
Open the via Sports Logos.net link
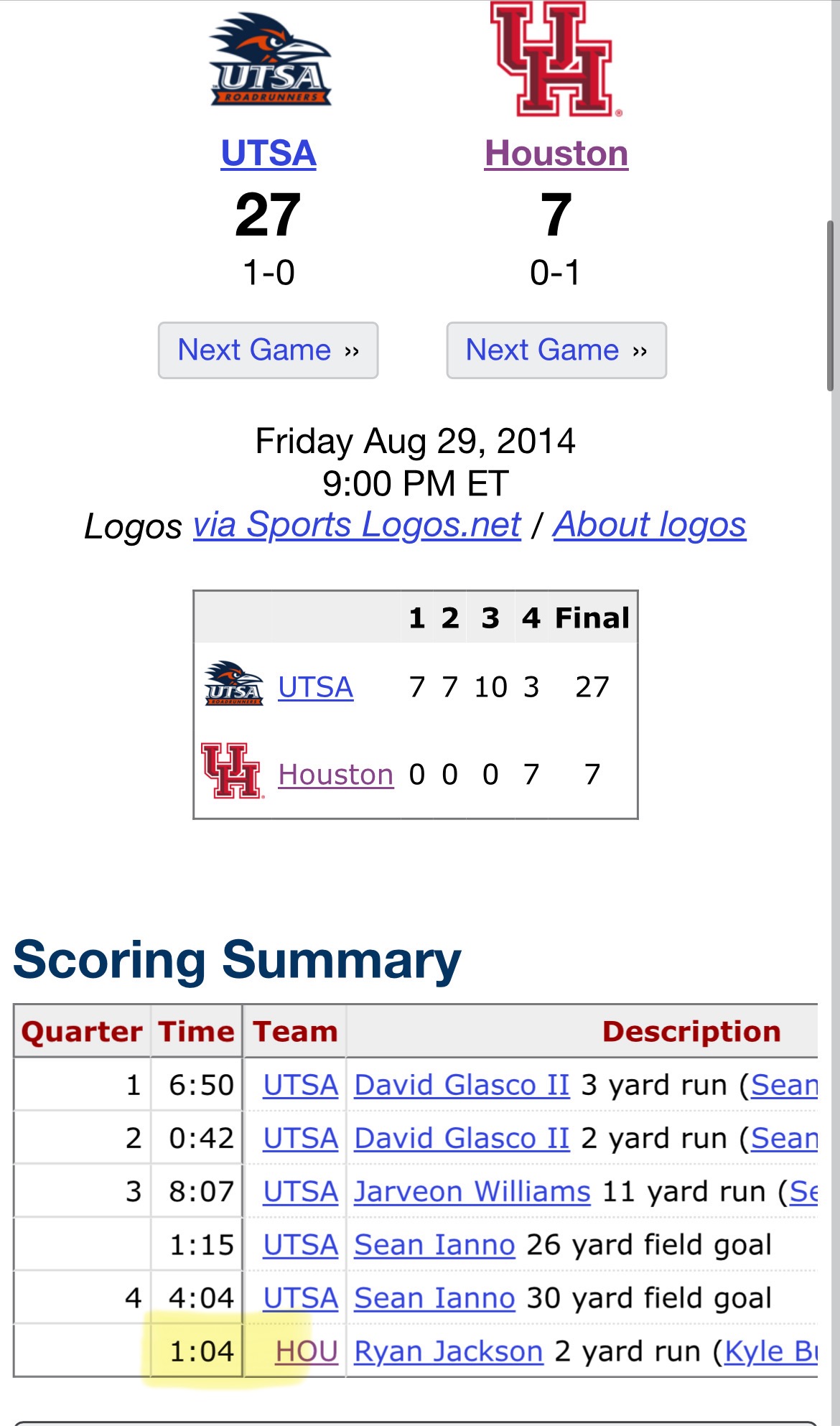pyautogui.click(x=357, y=525)
